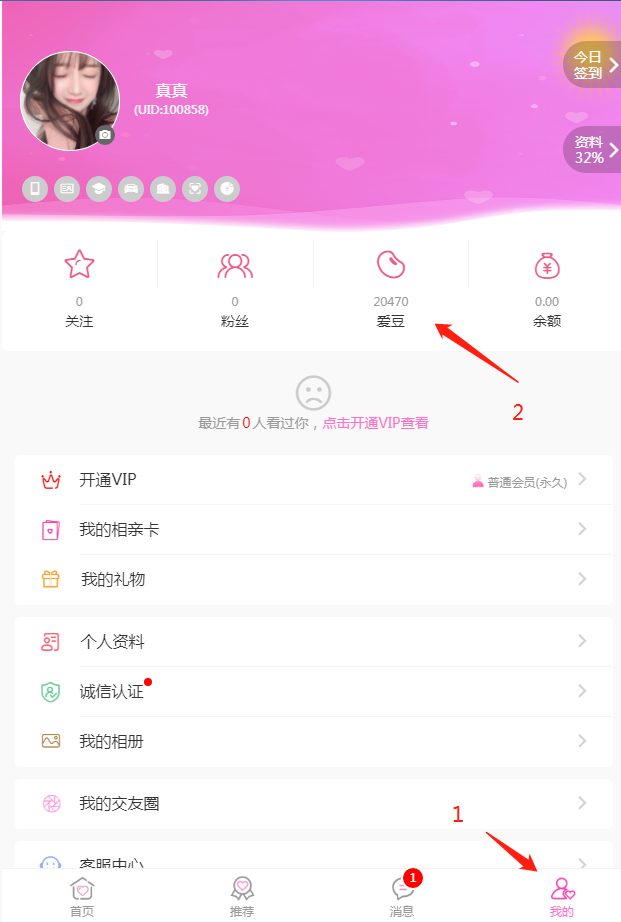The height and width of the screenshot is (922, 621).
Task: Select the 我的 tab
Action: click(x=562, y=896)
